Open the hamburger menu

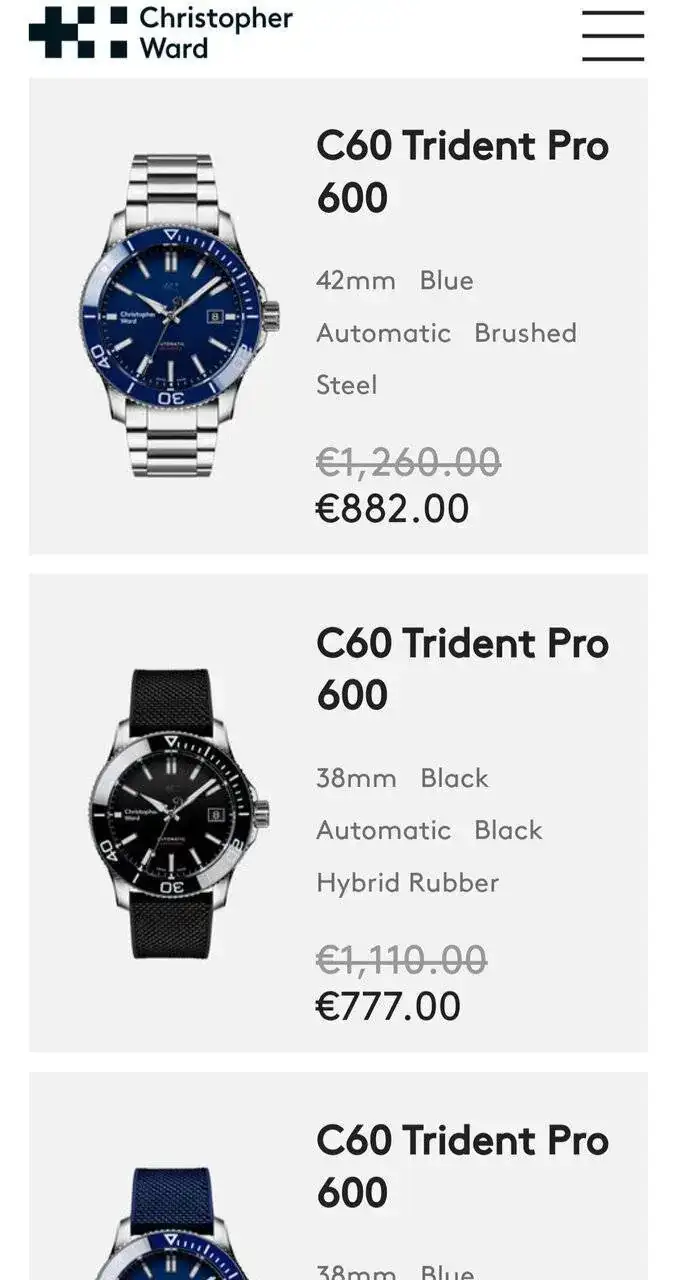pyautogui.click(x=612, y=36)
